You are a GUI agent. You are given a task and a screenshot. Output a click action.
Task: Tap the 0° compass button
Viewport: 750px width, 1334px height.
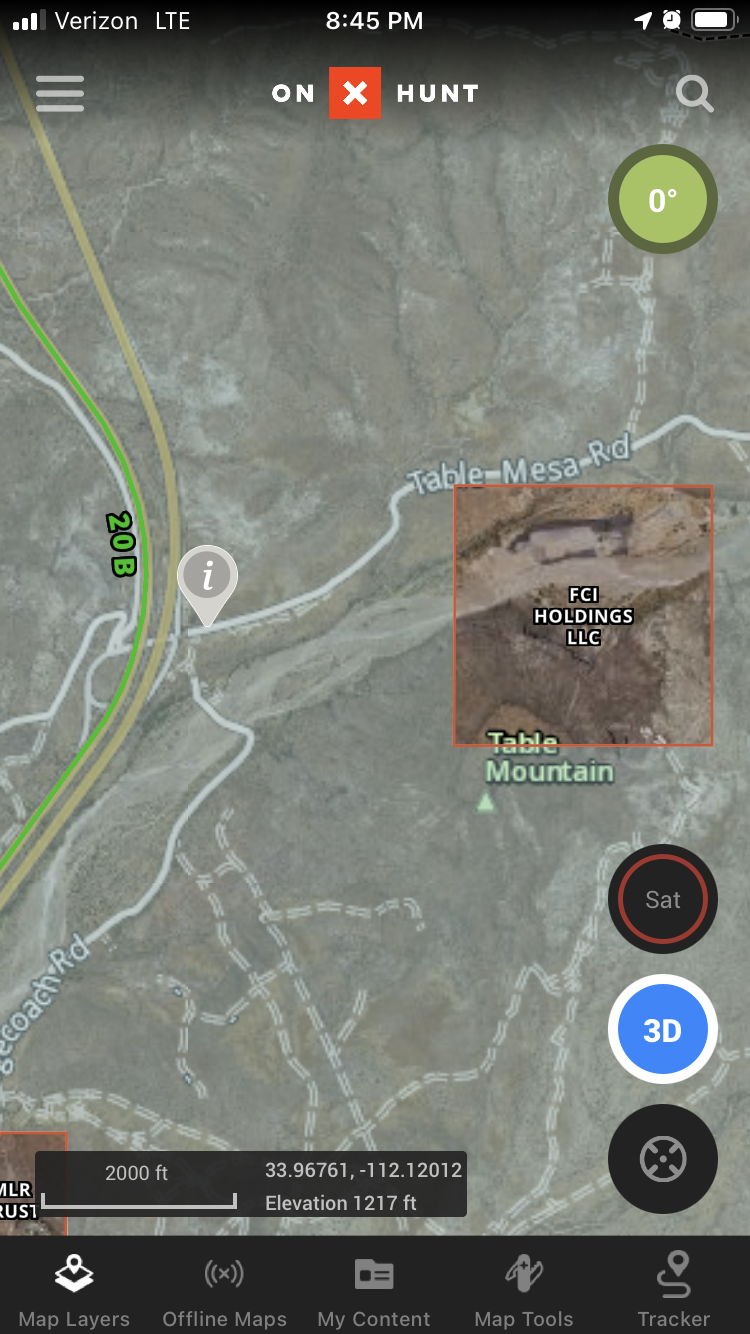click(x=663, y=200)
